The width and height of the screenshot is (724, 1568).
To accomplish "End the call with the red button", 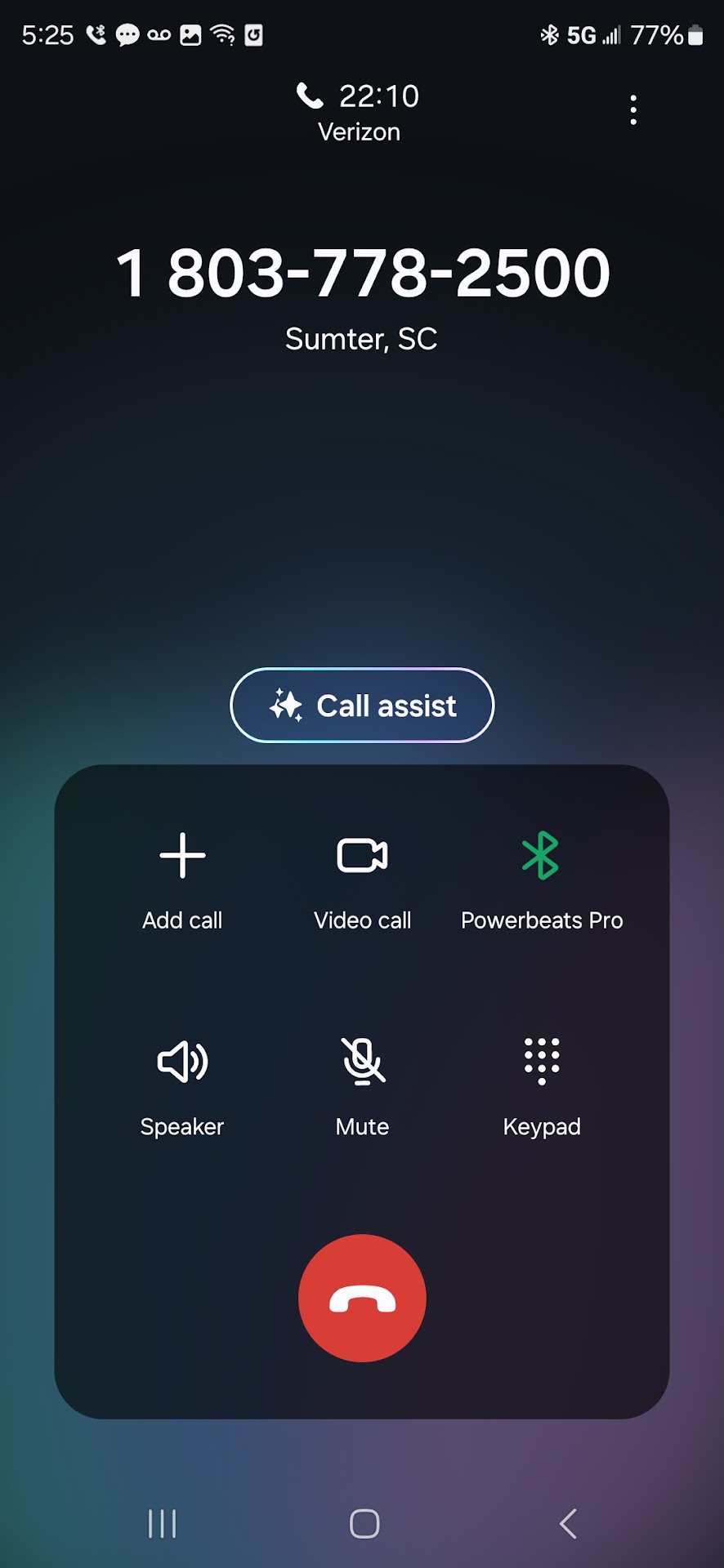I will (362, 1298).
